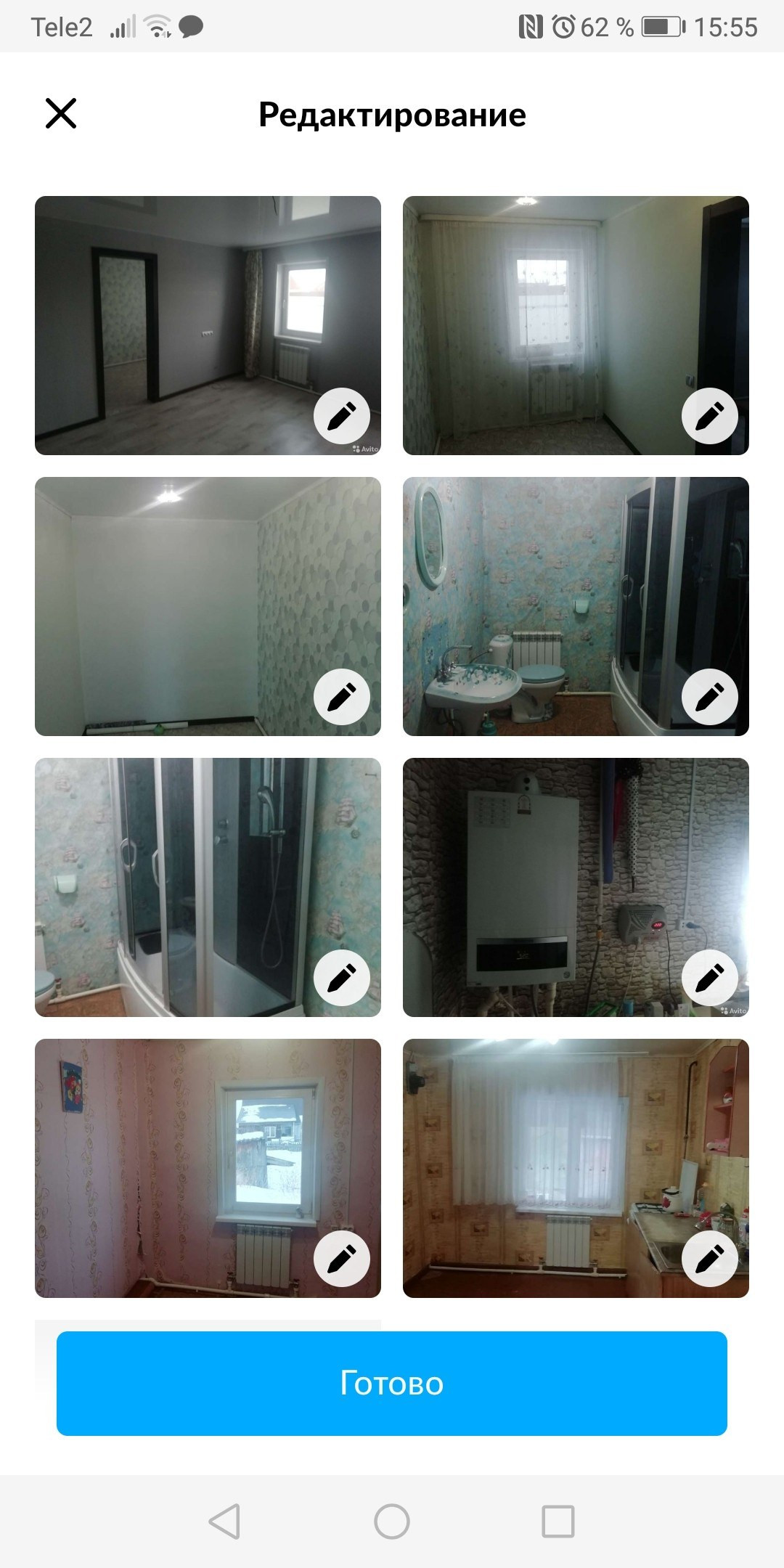Close the Редактирование screen
This screenshot has height=1568, width=784.
pyautogui.click(x=61, y=114)
